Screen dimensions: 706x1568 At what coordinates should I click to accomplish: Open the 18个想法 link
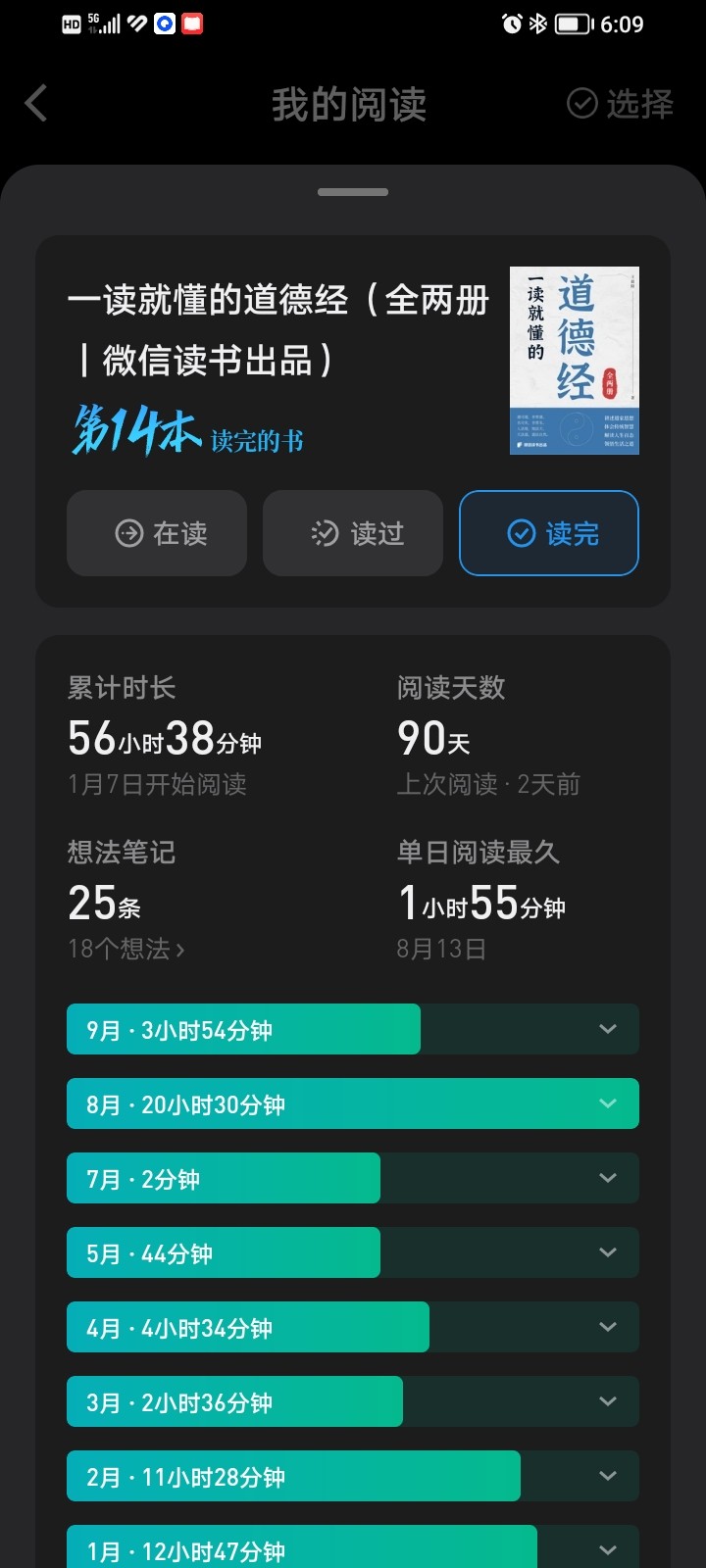click(126, 949)
